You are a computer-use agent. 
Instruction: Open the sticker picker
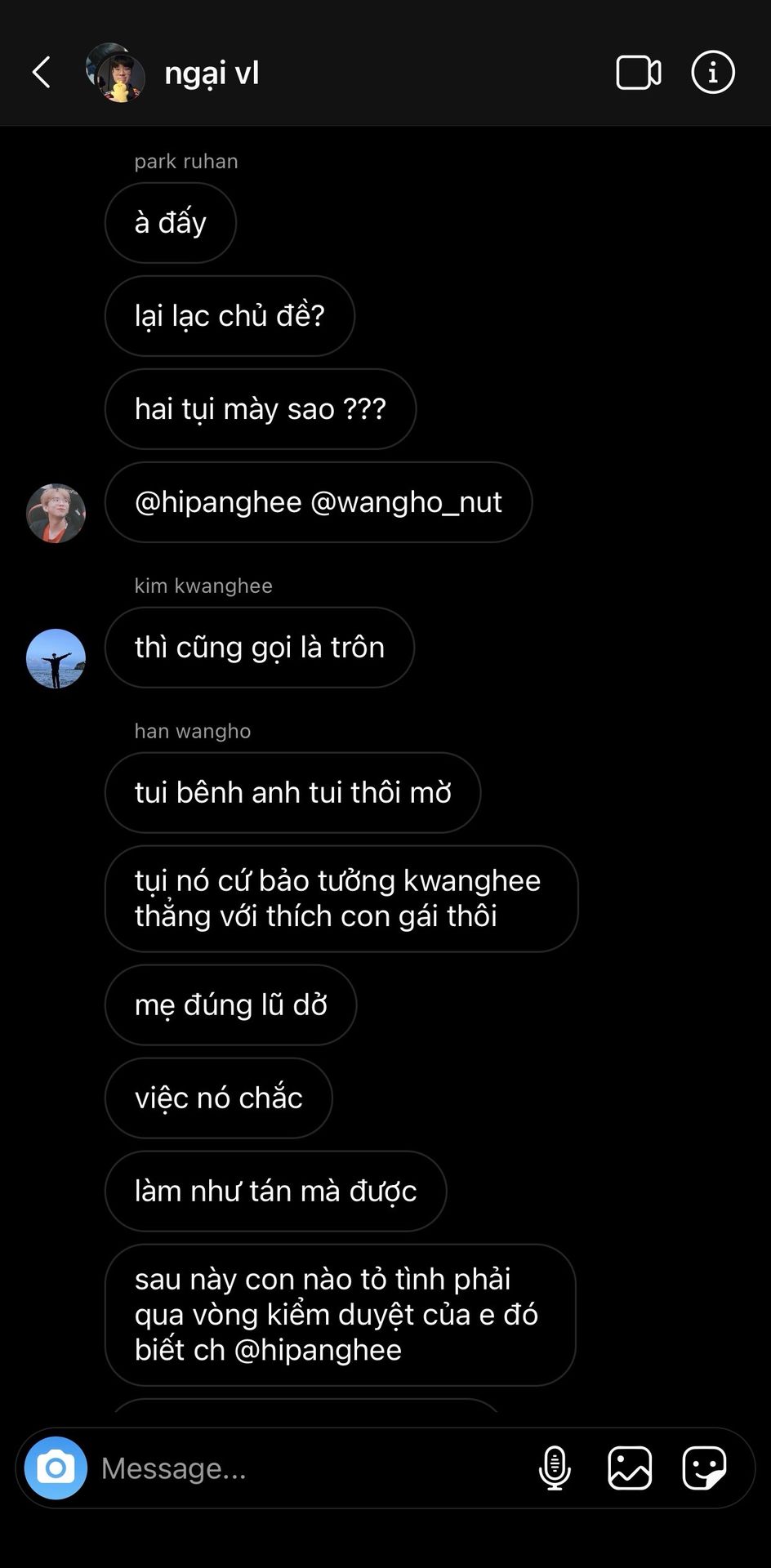(x=704, y=1468)
